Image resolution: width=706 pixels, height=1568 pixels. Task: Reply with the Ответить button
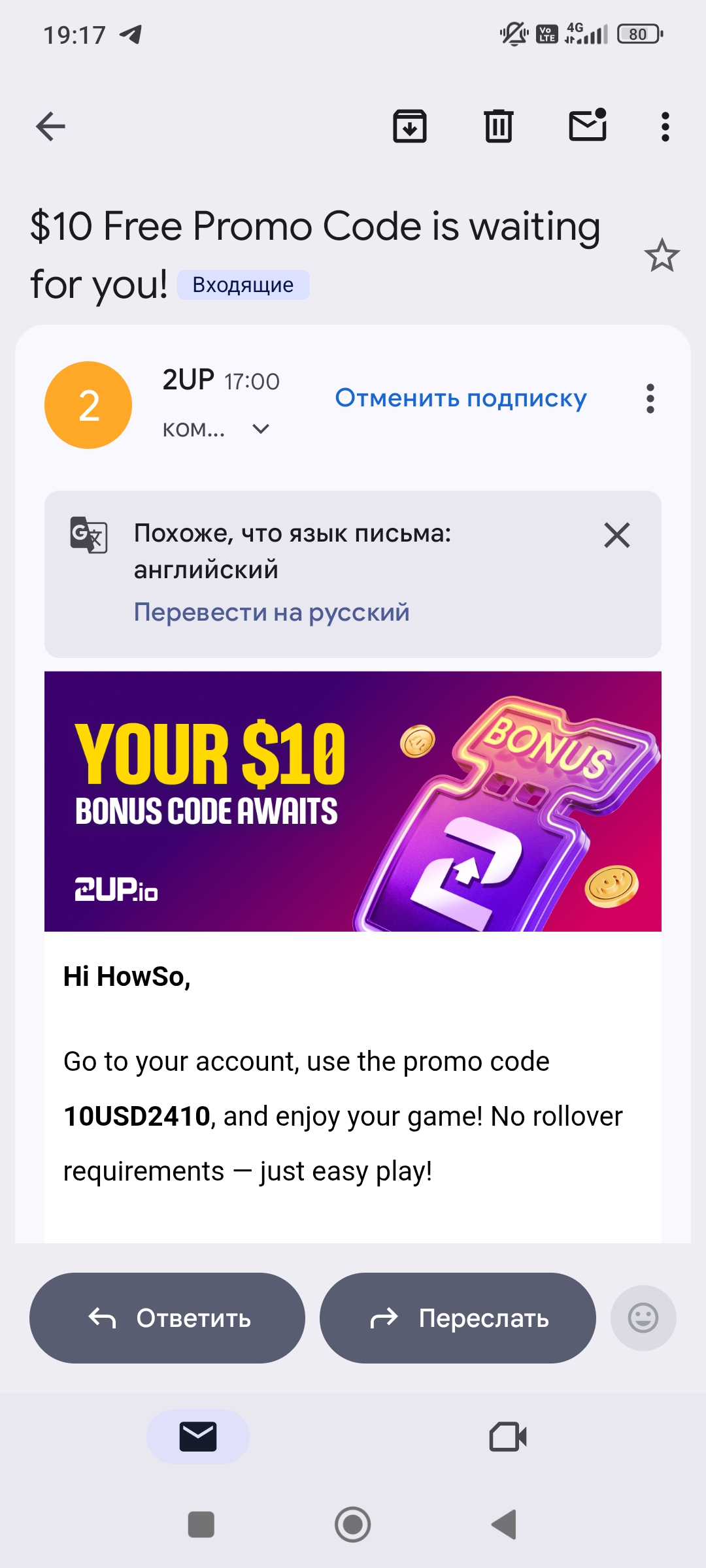point(167,1318)
